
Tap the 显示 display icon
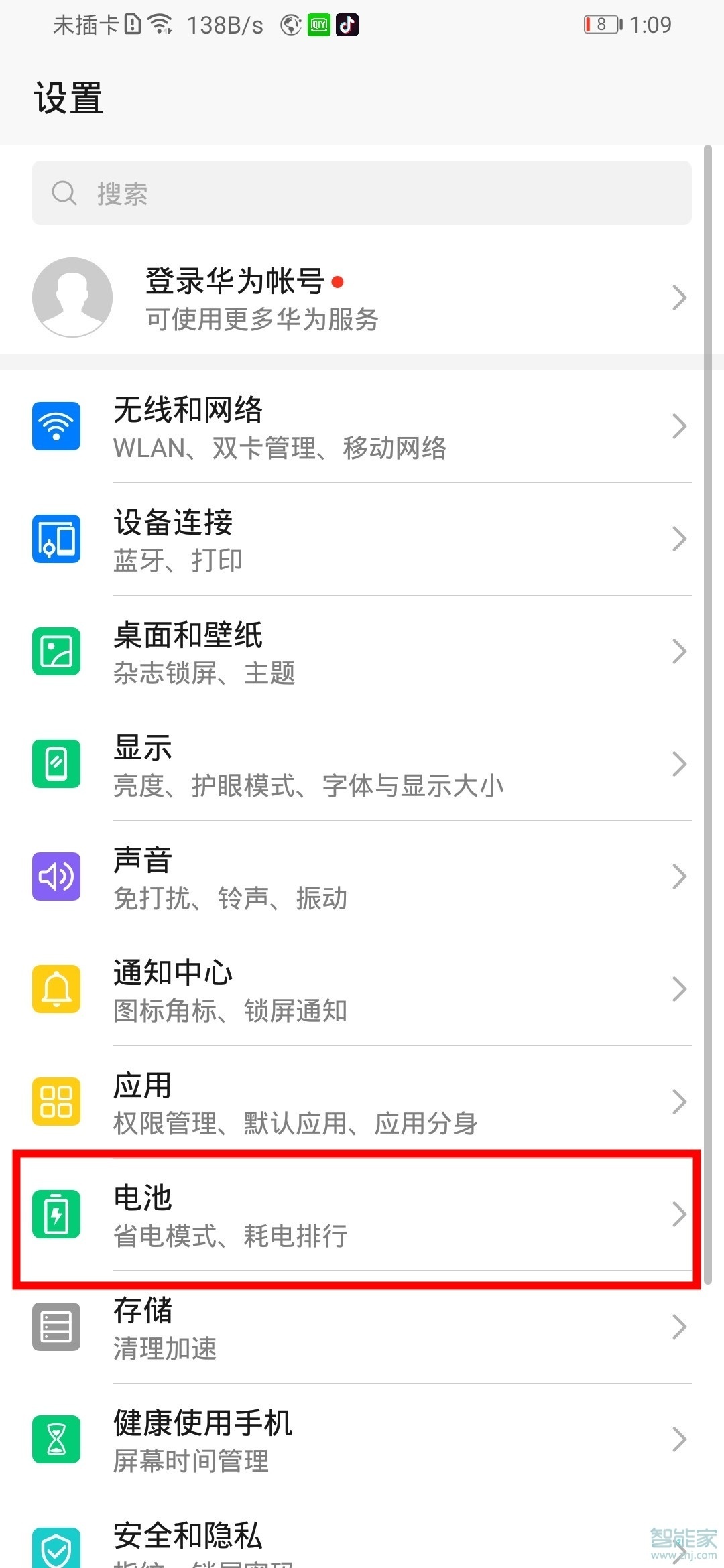tap(56, 764)
